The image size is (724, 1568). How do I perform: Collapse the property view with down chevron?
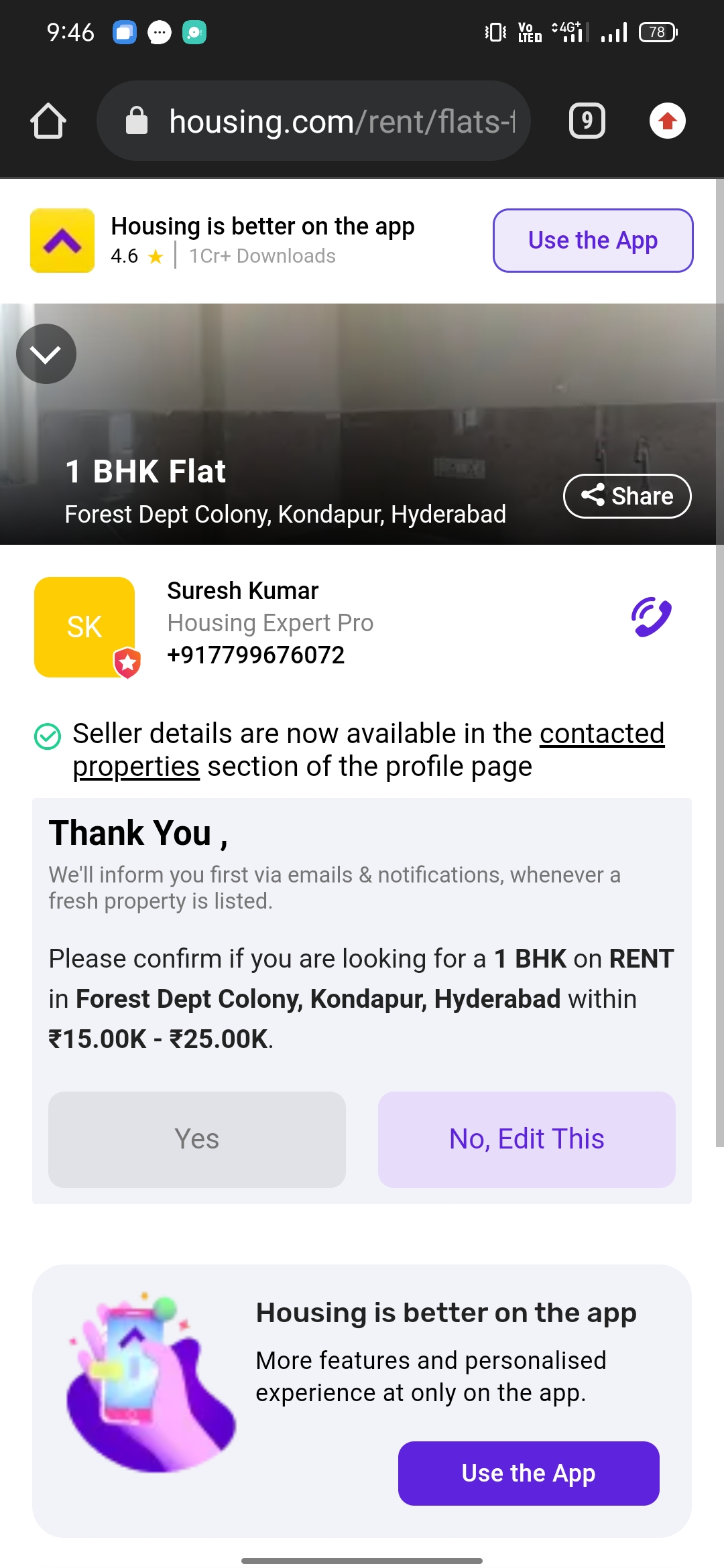pyautogui.click(x=46, y=354)
